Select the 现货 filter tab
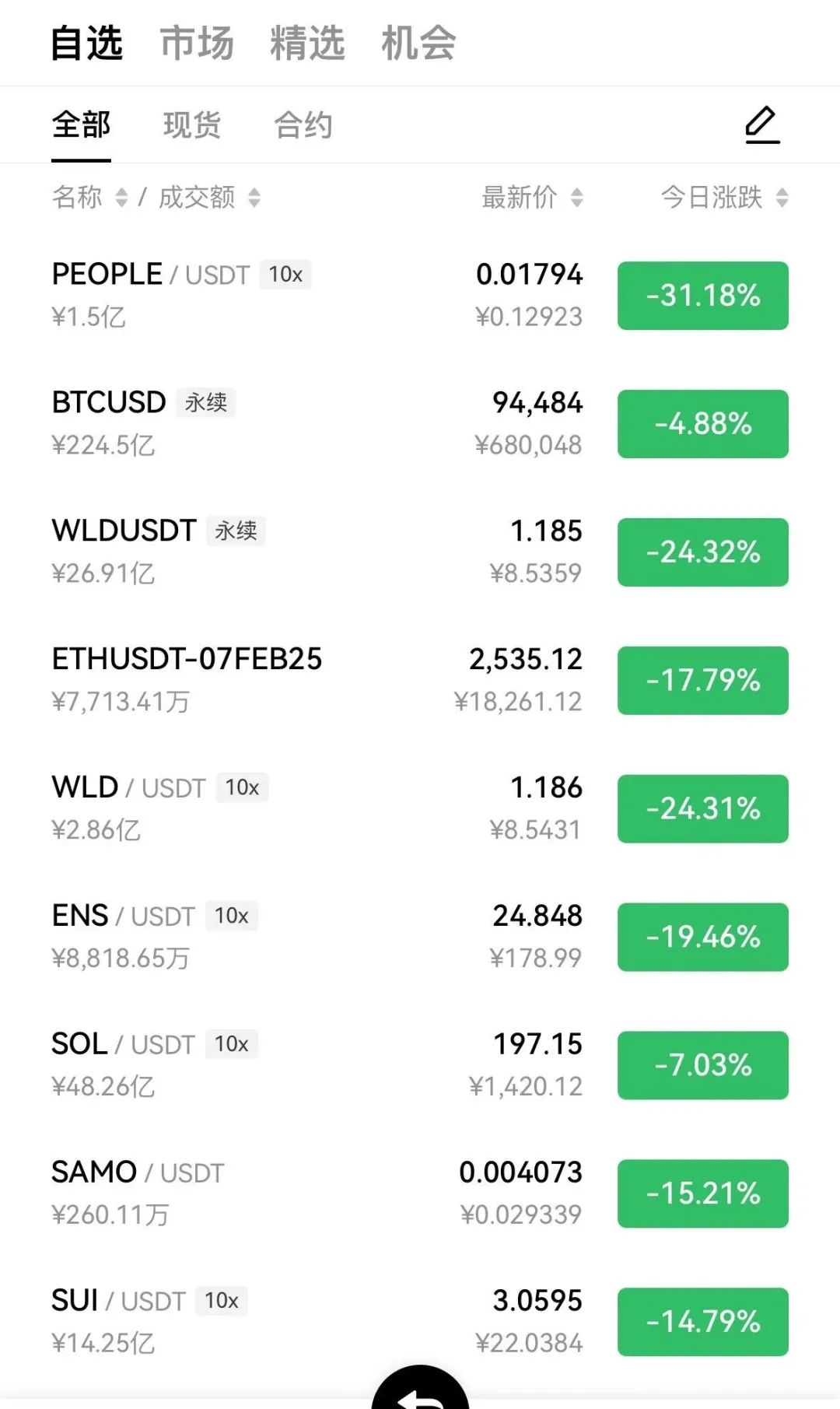Screen dimensions: 840x1409 point(192,124)
